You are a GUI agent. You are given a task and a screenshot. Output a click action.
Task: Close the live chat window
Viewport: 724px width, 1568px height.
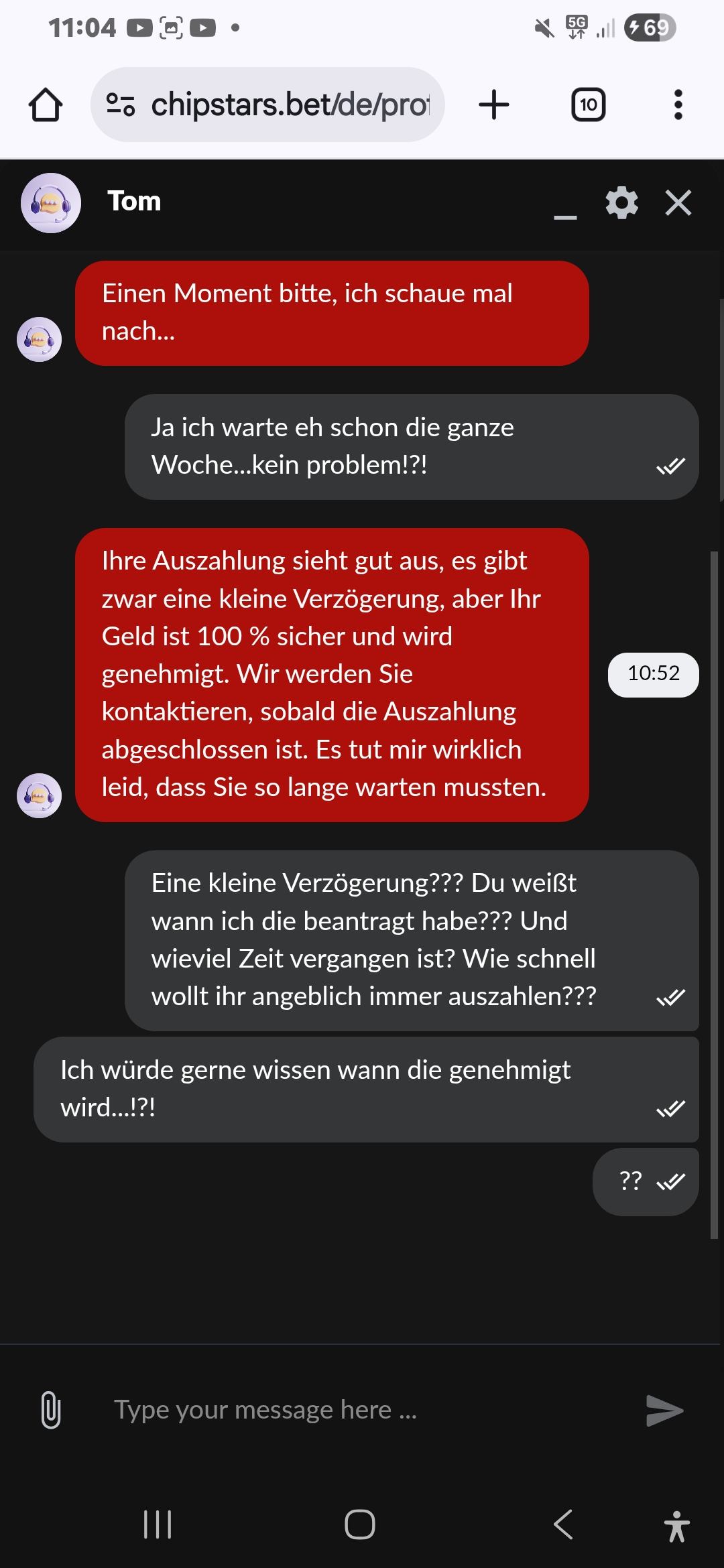tap(678, 202)
